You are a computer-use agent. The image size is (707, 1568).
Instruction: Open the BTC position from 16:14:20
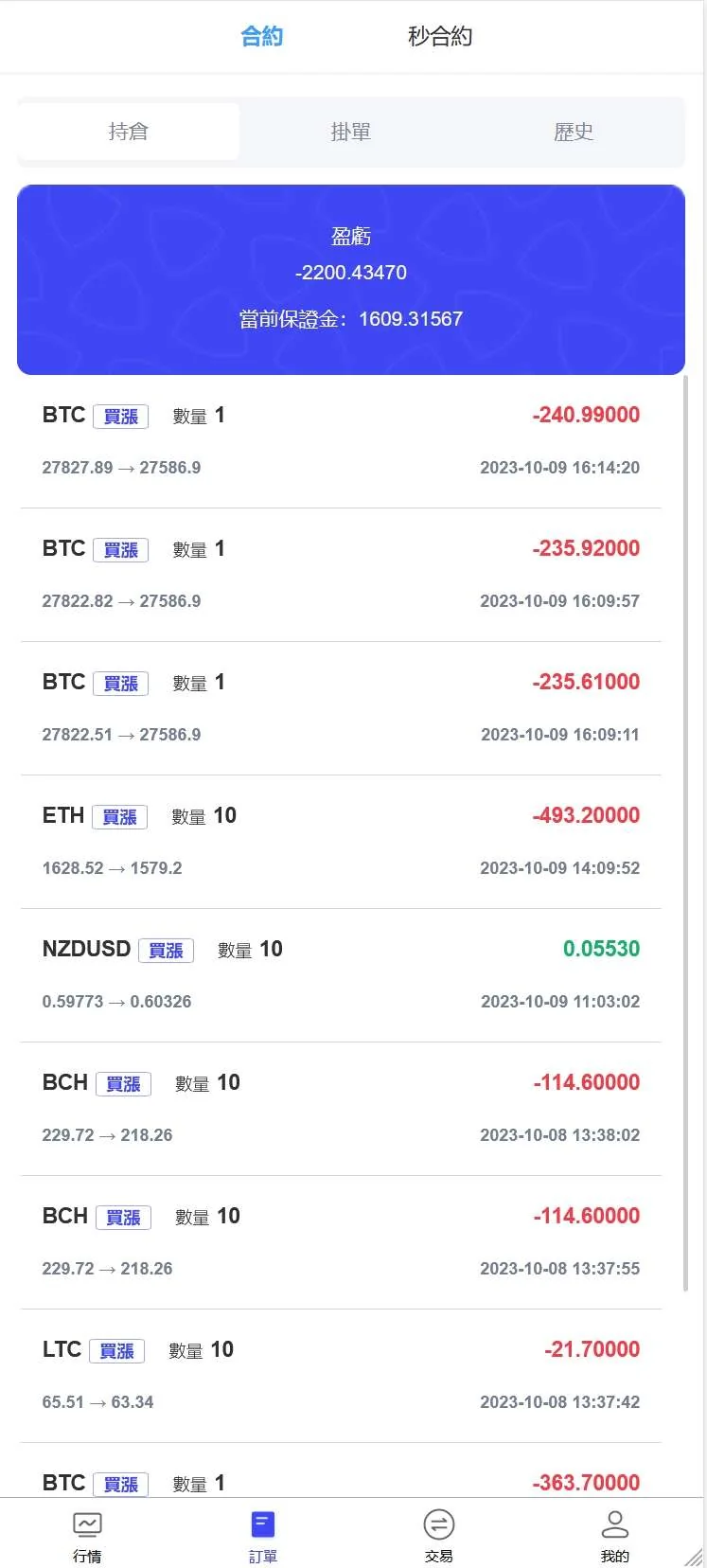pyautogui.click(x=341, y=441)
